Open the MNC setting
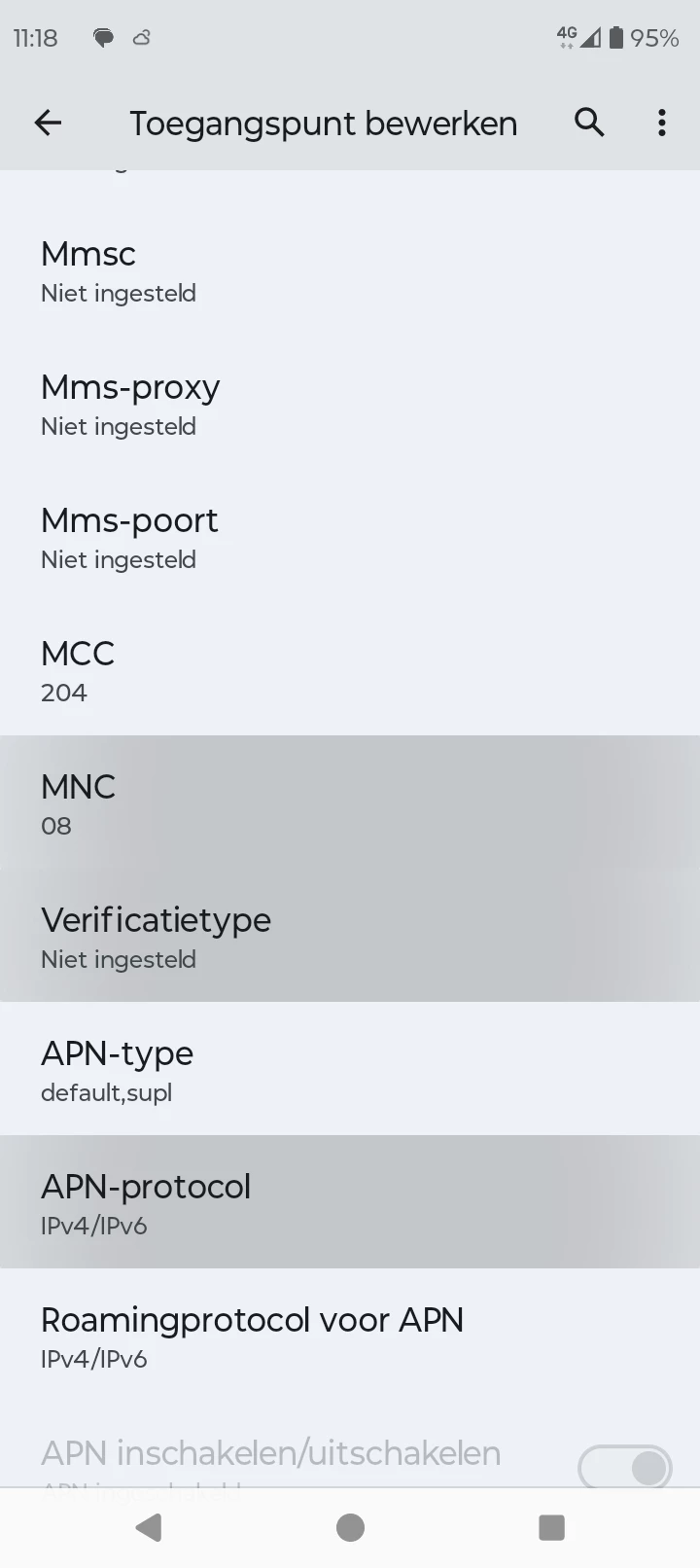 (x=350, y=803)
